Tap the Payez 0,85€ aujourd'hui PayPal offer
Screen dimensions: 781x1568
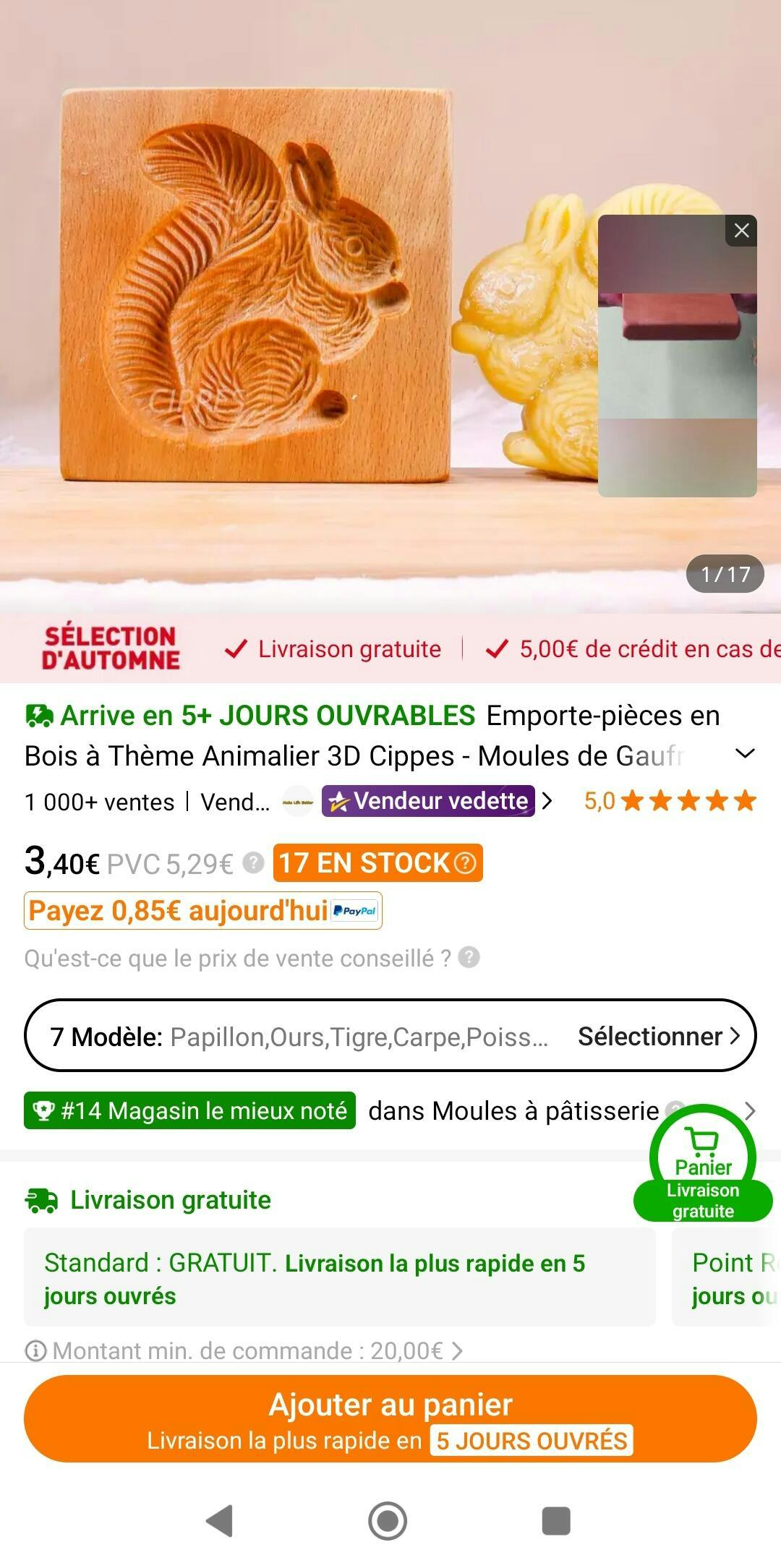[203, 911]
